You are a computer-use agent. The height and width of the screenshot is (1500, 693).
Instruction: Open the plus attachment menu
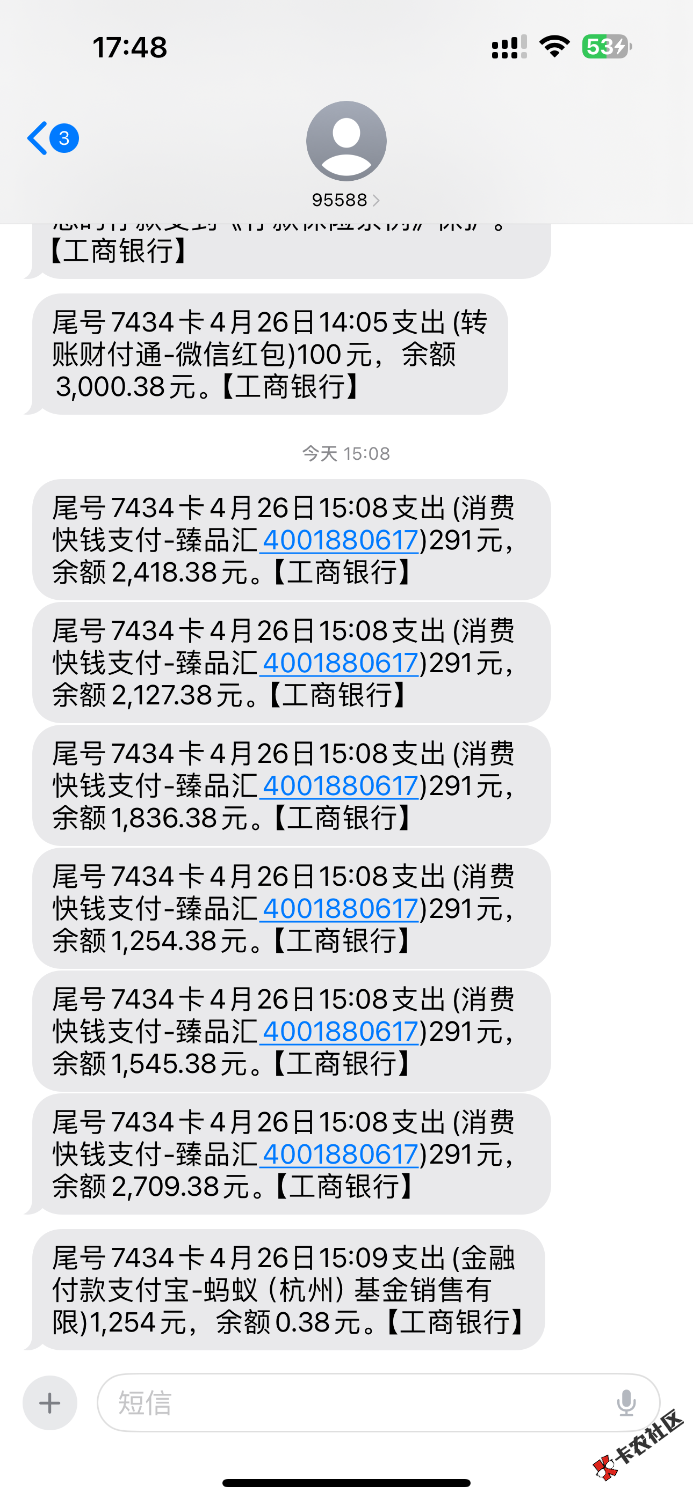(x=50, y=1403)
